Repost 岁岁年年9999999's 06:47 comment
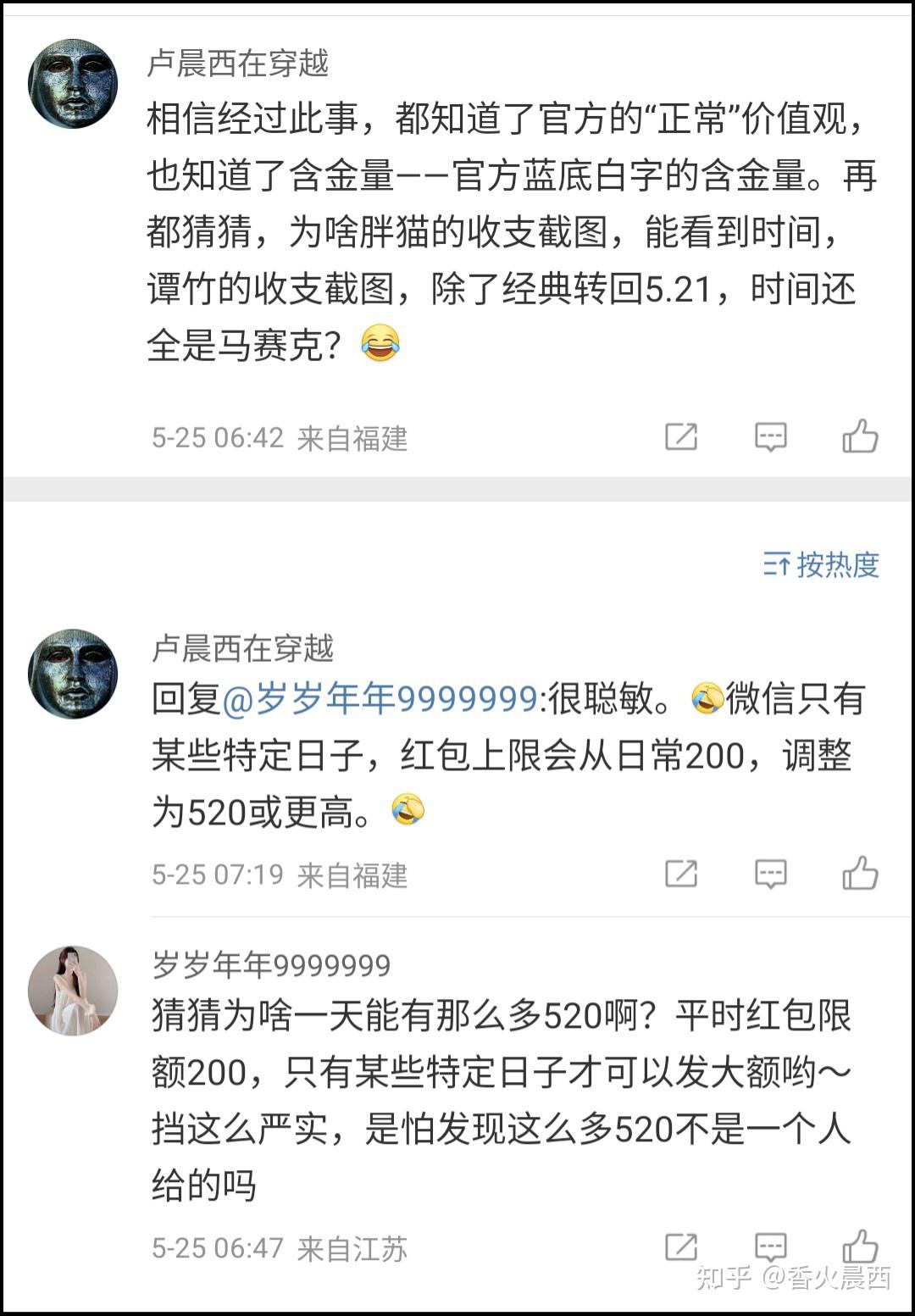Image resolution: width=915 pixels, height=1316 pixels. [x=681, y=1247]
